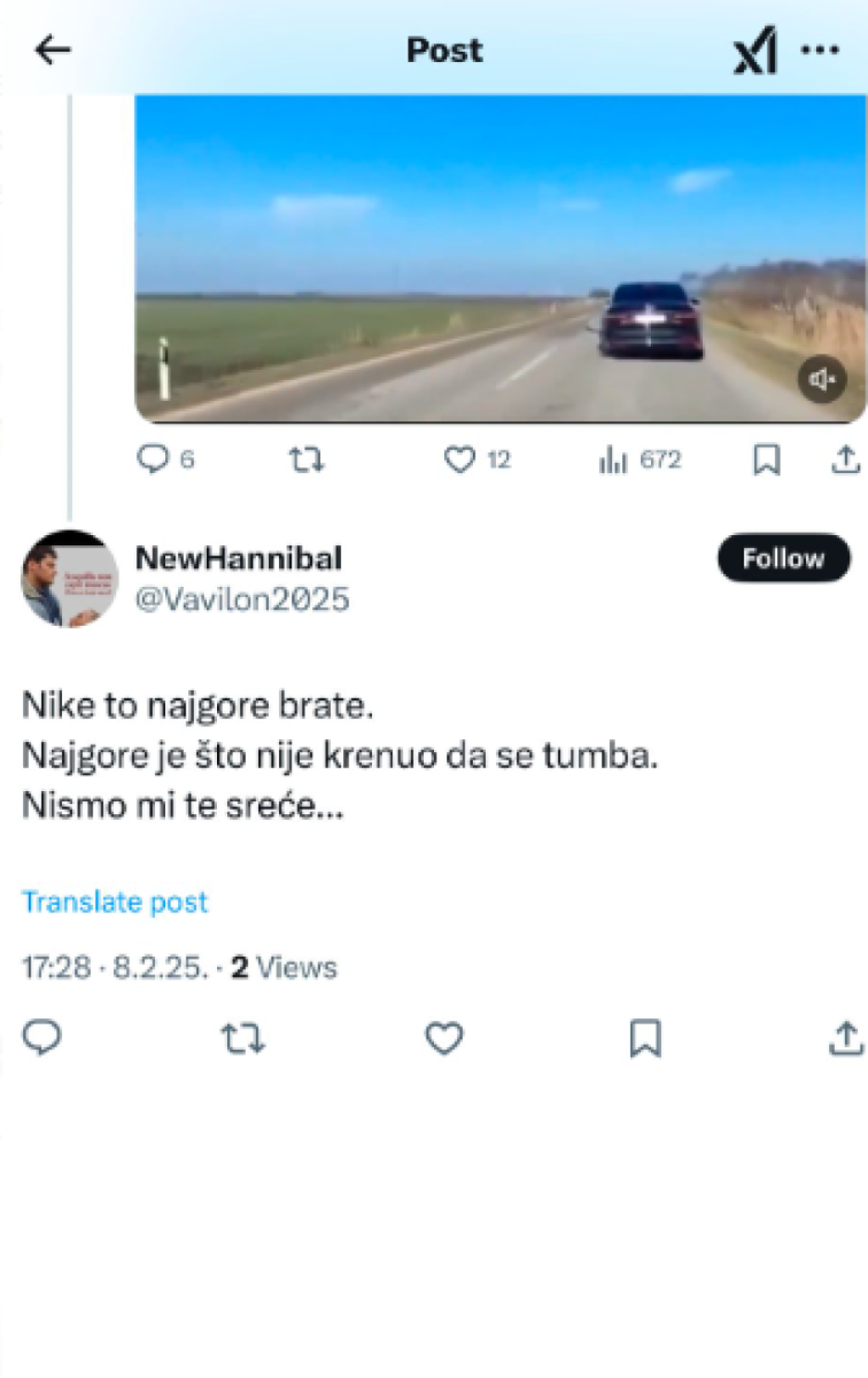Open the @Vavilon2025 profile handle
Viewport: 868px width, 1378px height.
[242, 600]
